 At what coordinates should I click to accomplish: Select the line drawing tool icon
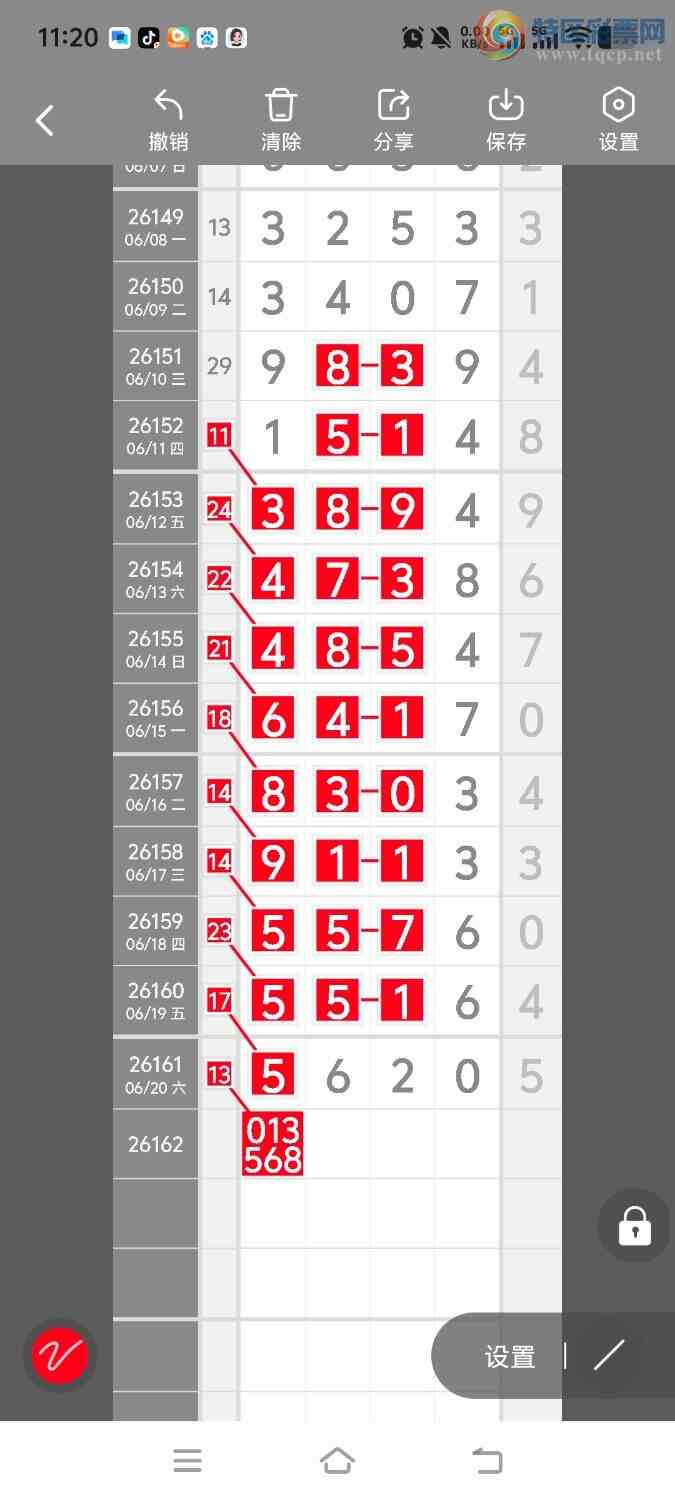click(609, 1355)
